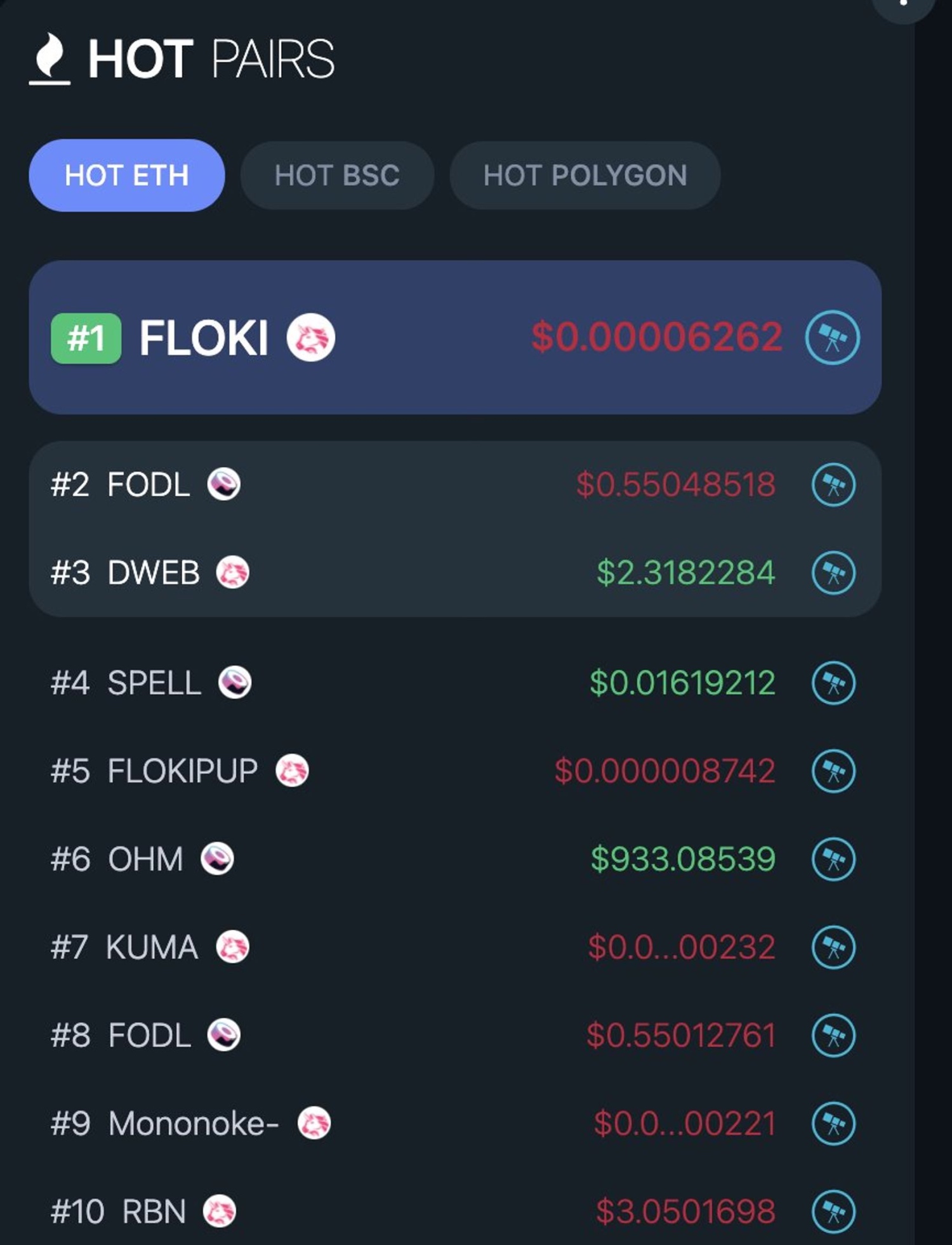Tap the telescope icon next to RBN

point(833,1211)
